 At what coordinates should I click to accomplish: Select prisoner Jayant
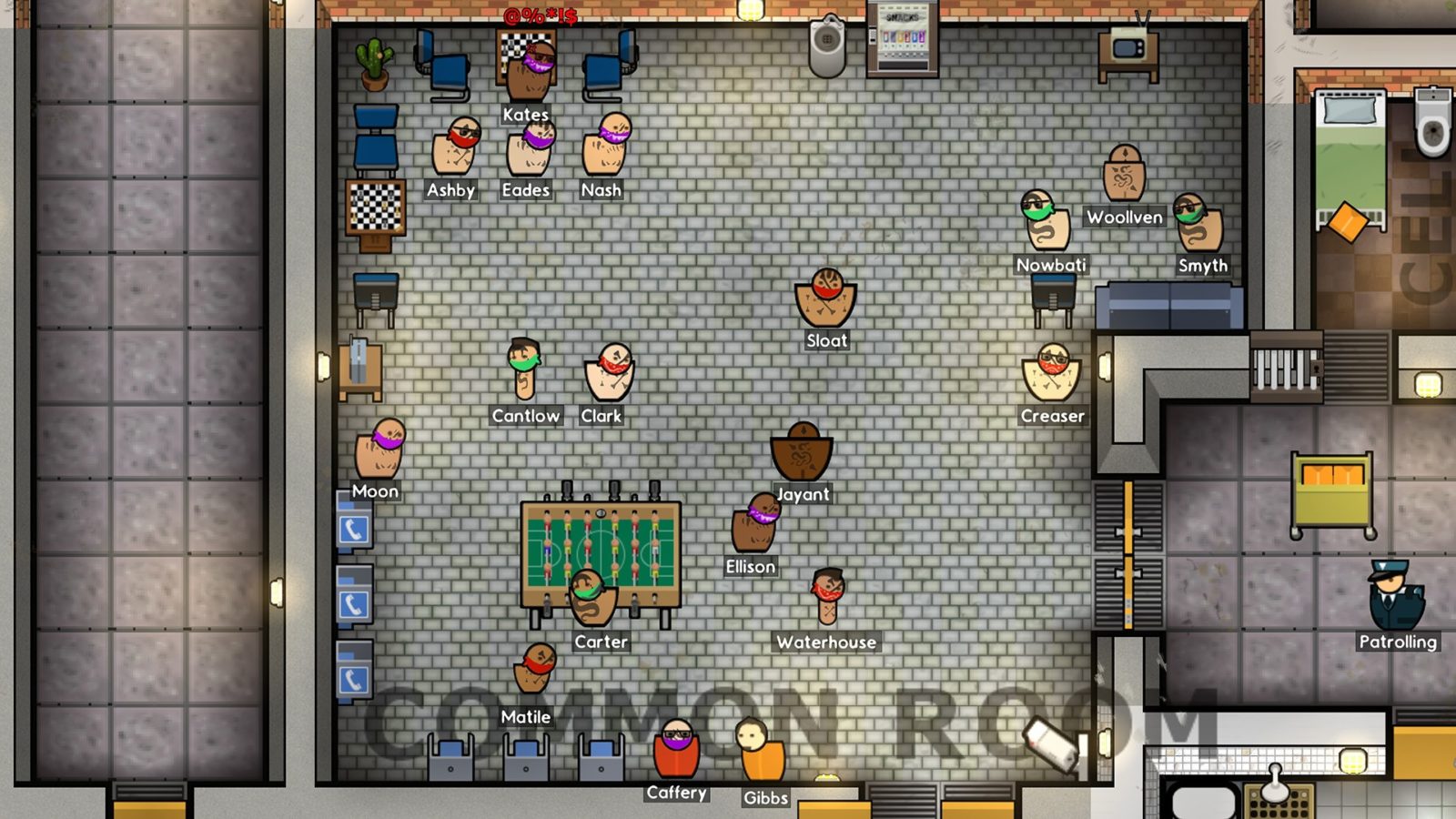[802, 452]
